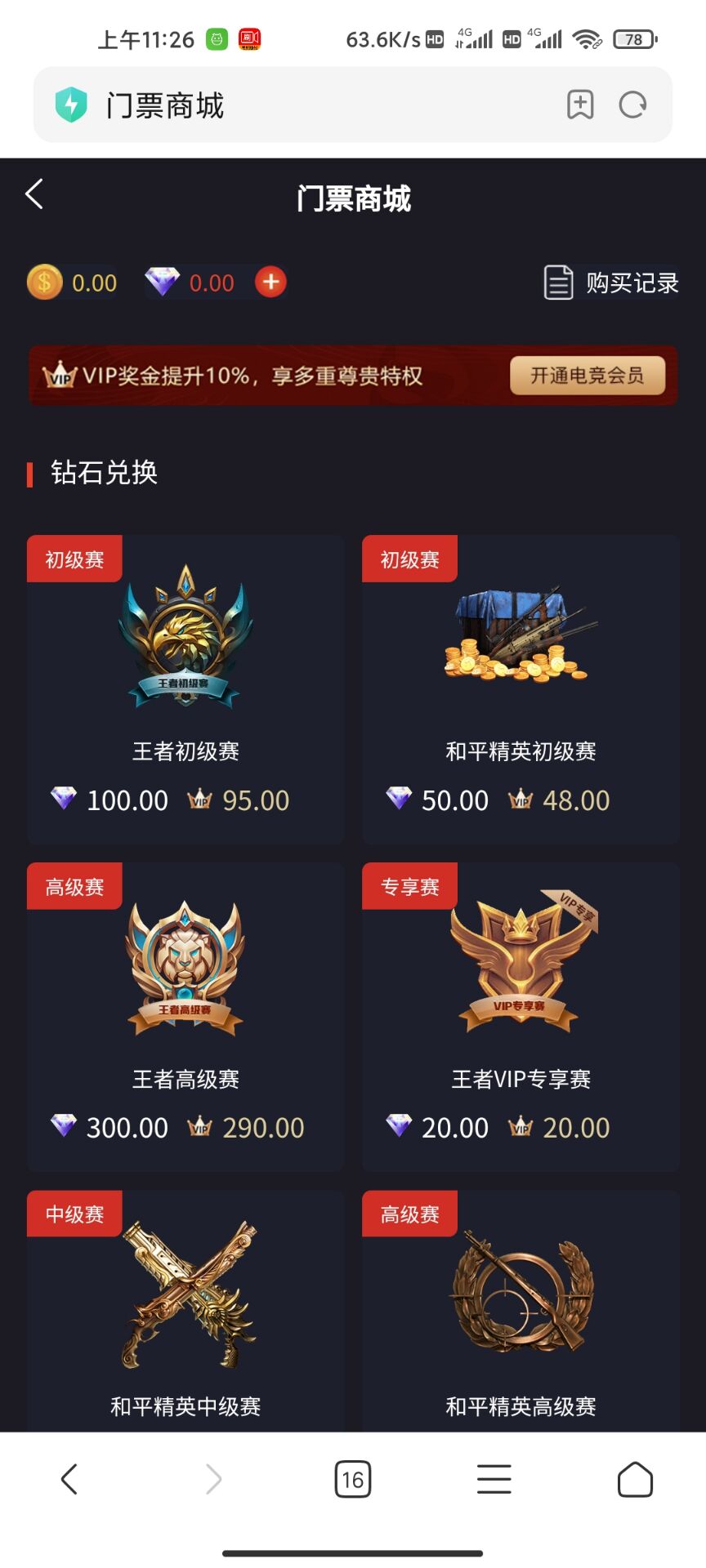The height and width of the screenshot is (1568, 706).
Task: Go to the browser home page
Action: (635, 1479)
